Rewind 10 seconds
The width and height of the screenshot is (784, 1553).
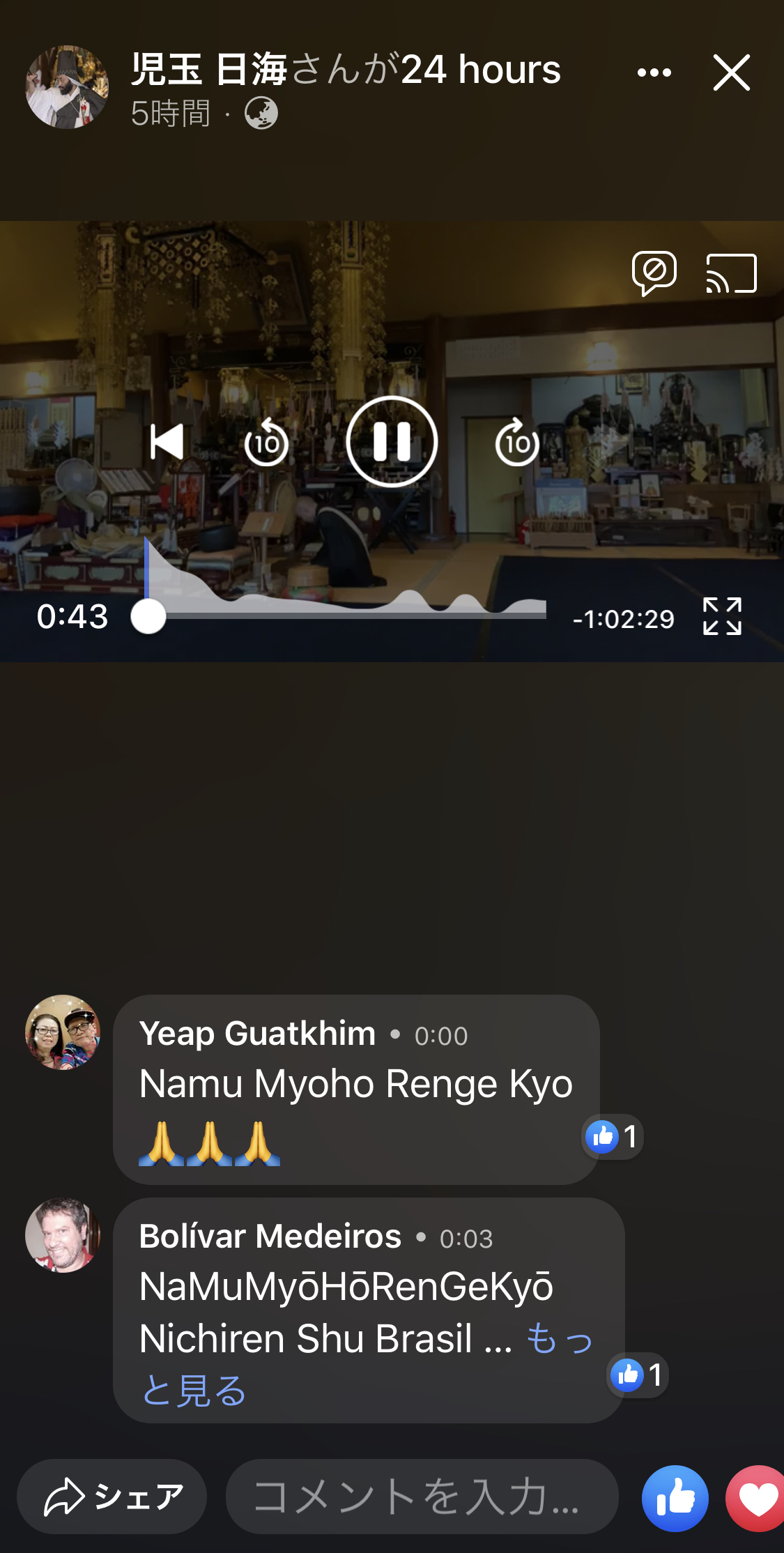[266, 442]
